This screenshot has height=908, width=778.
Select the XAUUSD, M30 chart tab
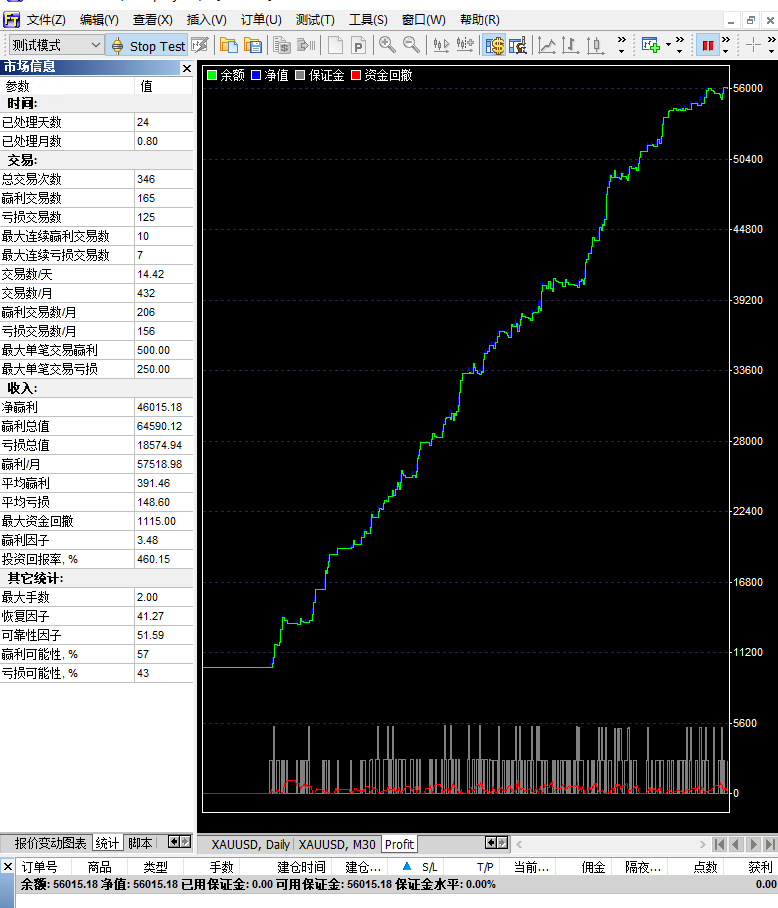(338, 844)
